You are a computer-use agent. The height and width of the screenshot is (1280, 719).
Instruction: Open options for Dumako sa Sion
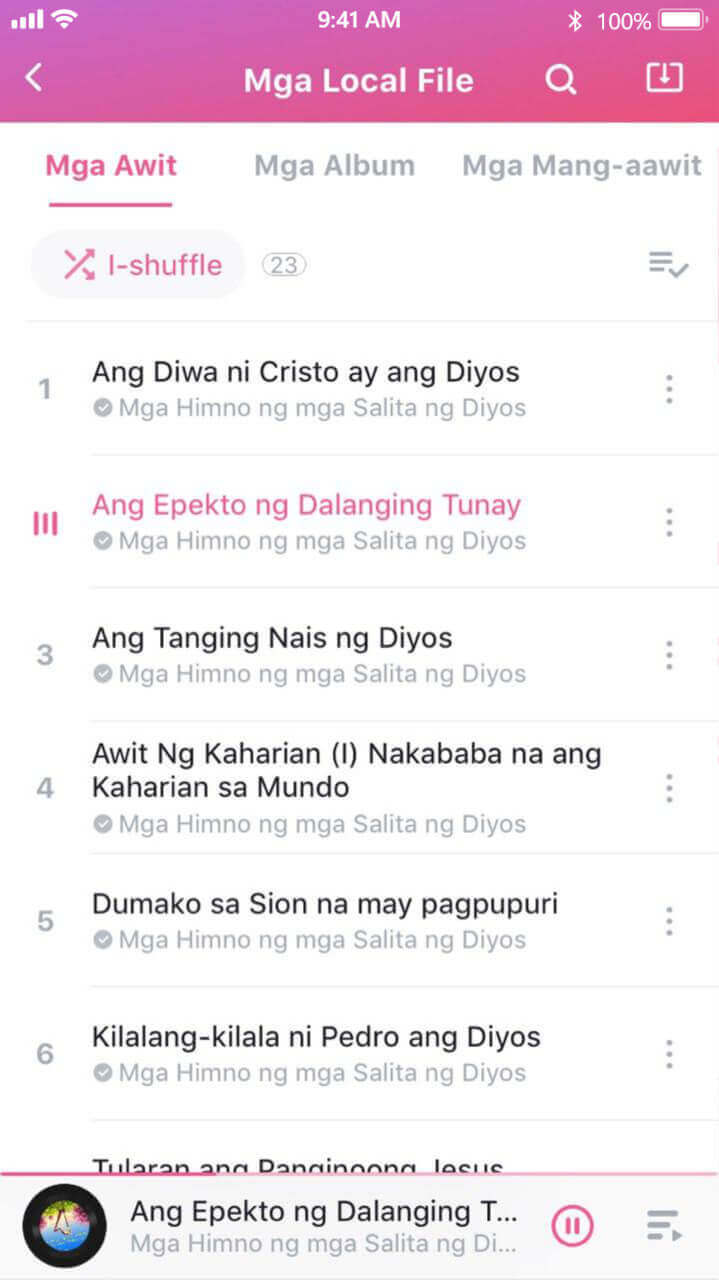click(x=669, y=921)
